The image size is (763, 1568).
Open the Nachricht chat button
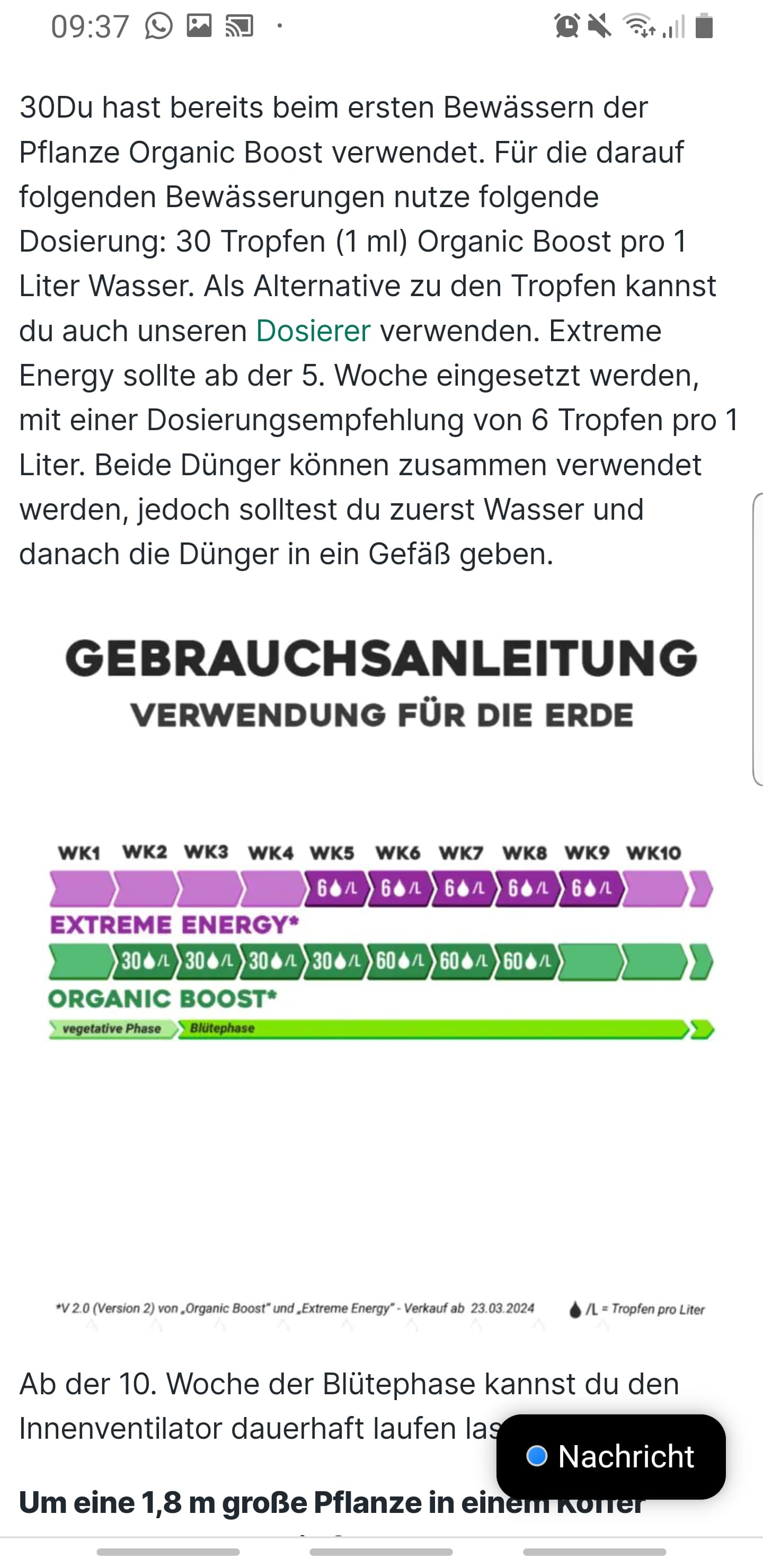click(611, 1457)
